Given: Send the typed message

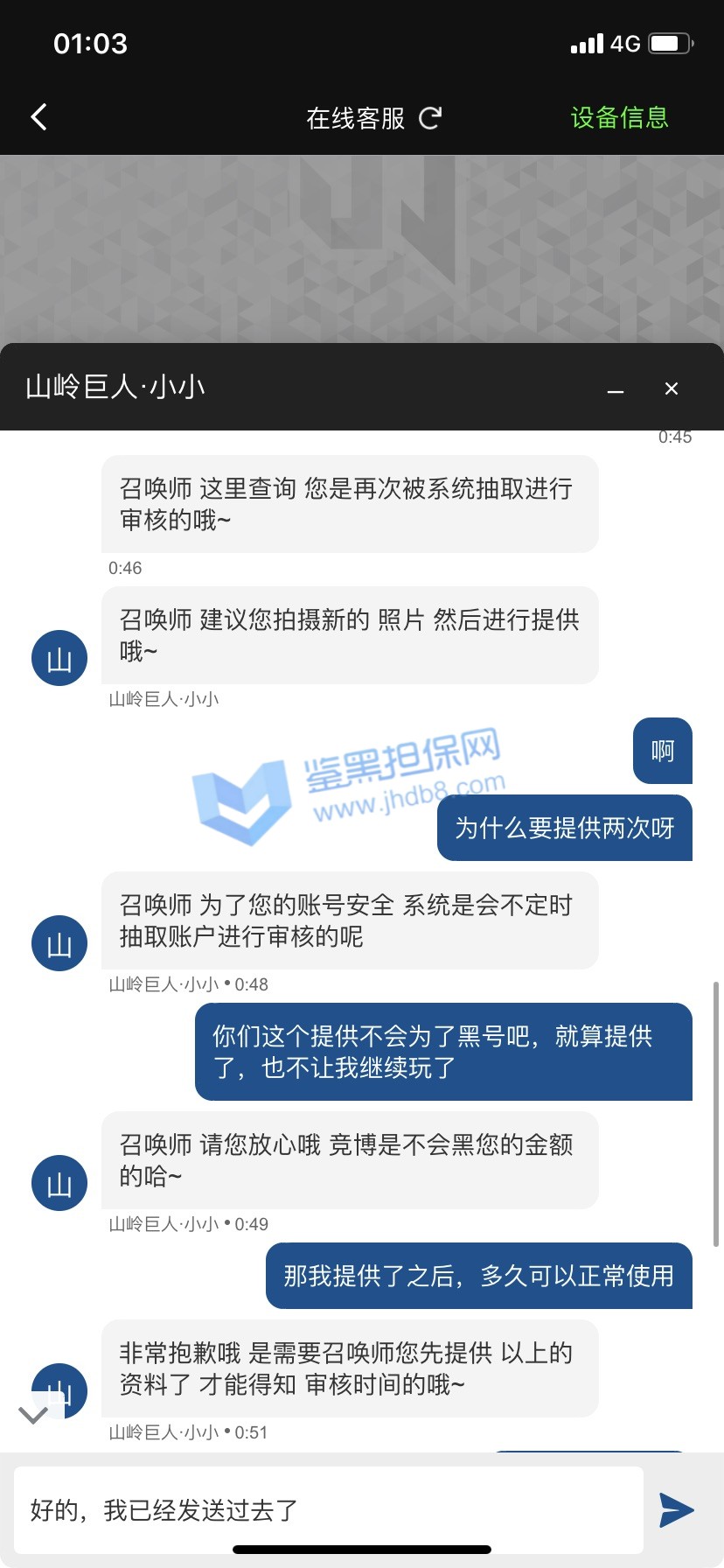Looking at the screenshot, I should tap(676, 1510).
